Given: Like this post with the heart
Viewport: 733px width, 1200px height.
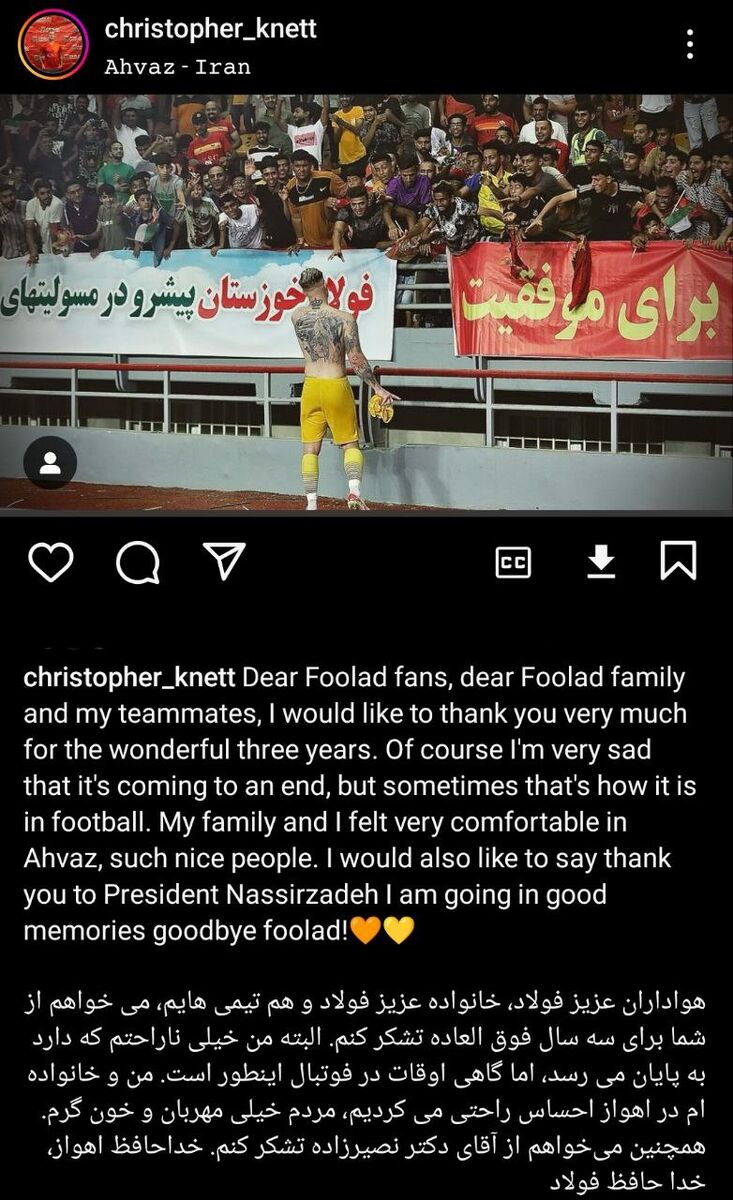Looking at the screenshot, I should (x=50, y=562).
